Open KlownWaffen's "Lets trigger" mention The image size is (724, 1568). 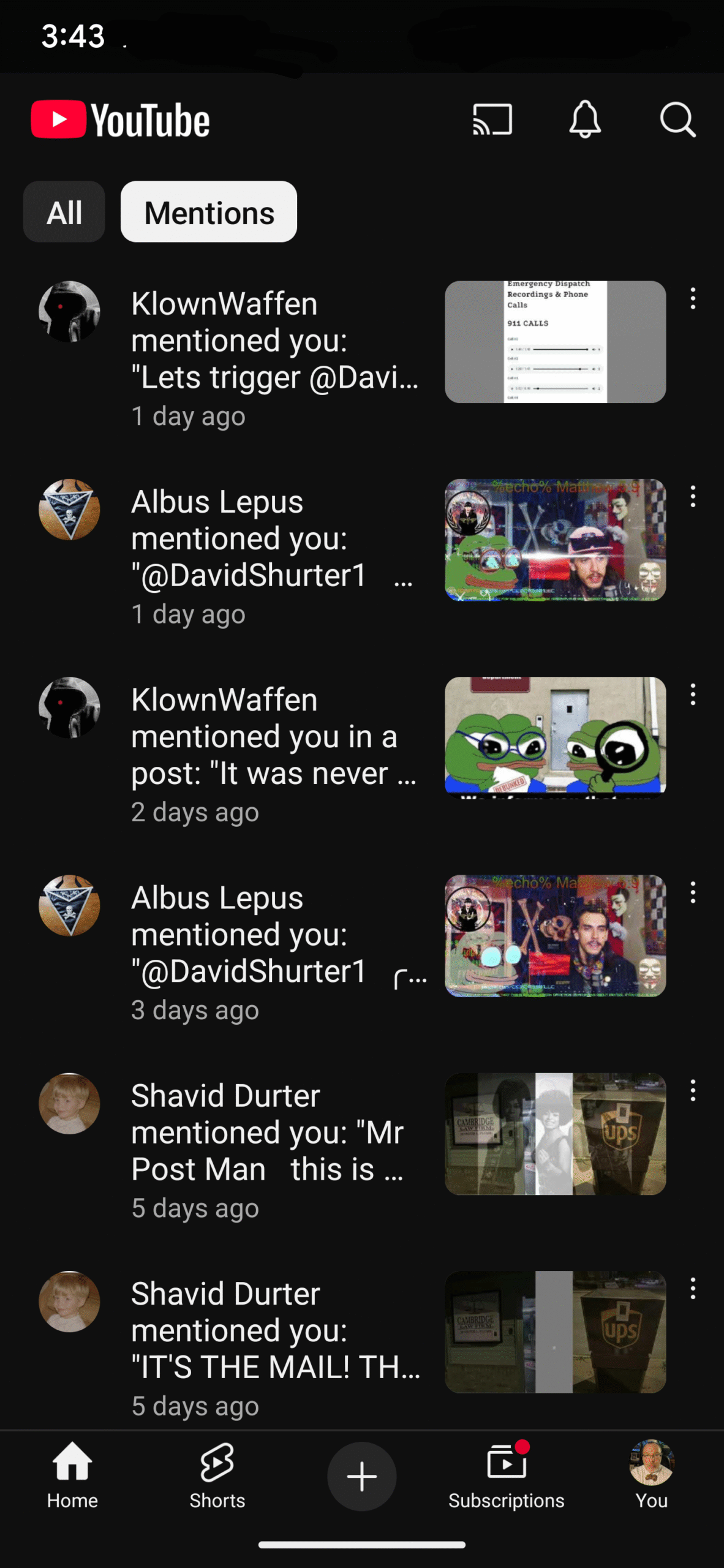tap(362, 355)
